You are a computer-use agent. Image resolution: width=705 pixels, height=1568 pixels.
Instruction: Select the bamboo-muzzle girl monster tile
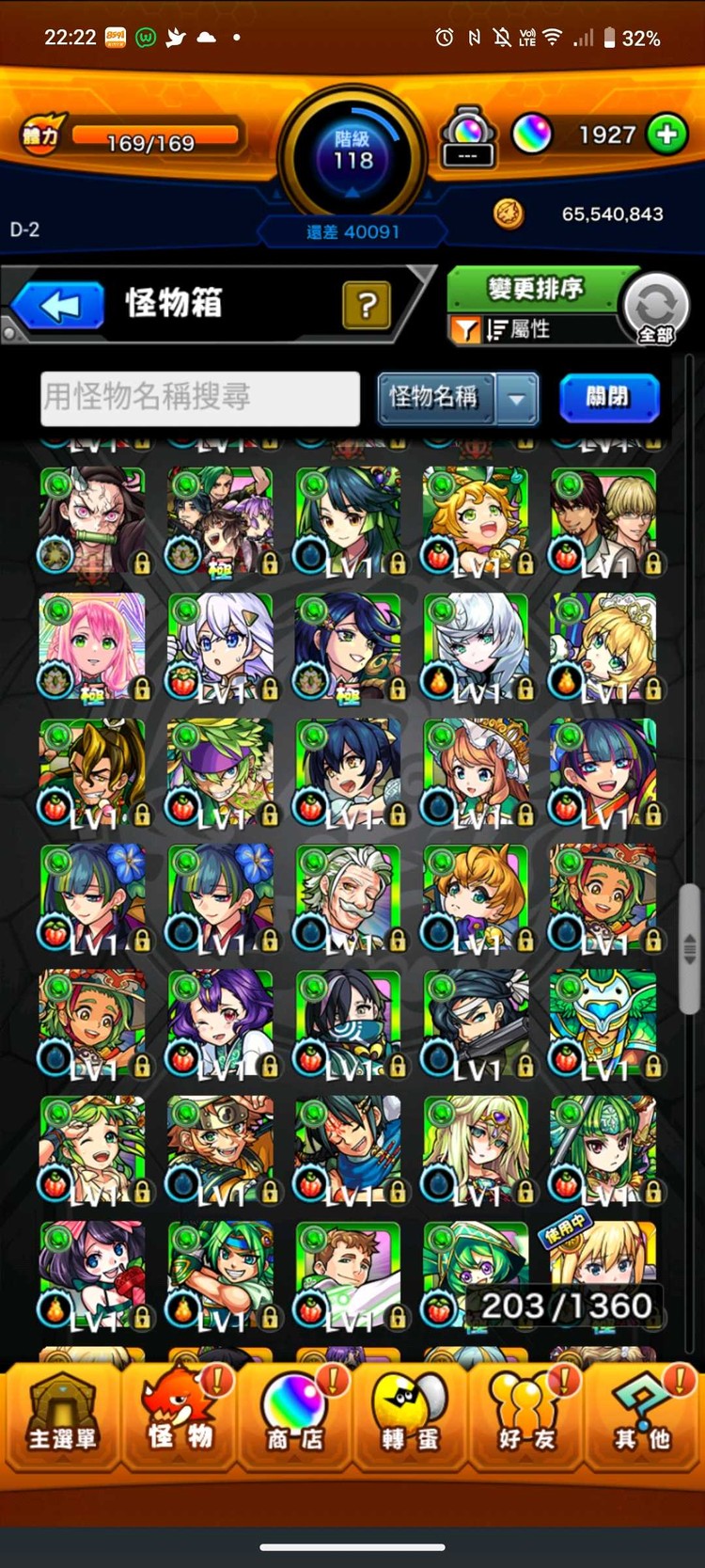pos(92,520)
